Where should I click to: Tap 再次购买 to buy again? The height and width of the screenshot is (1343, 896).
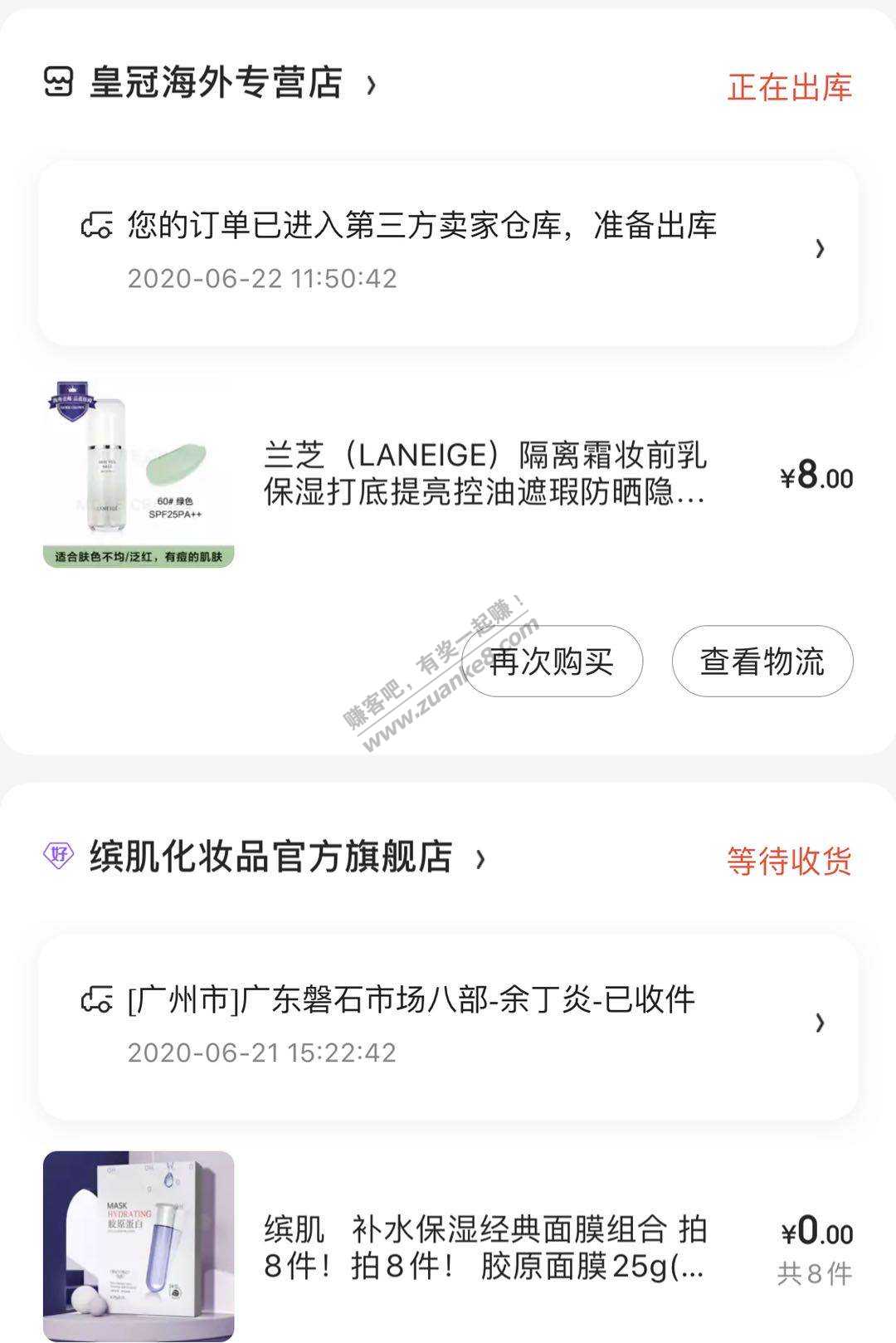pos(552,662)
